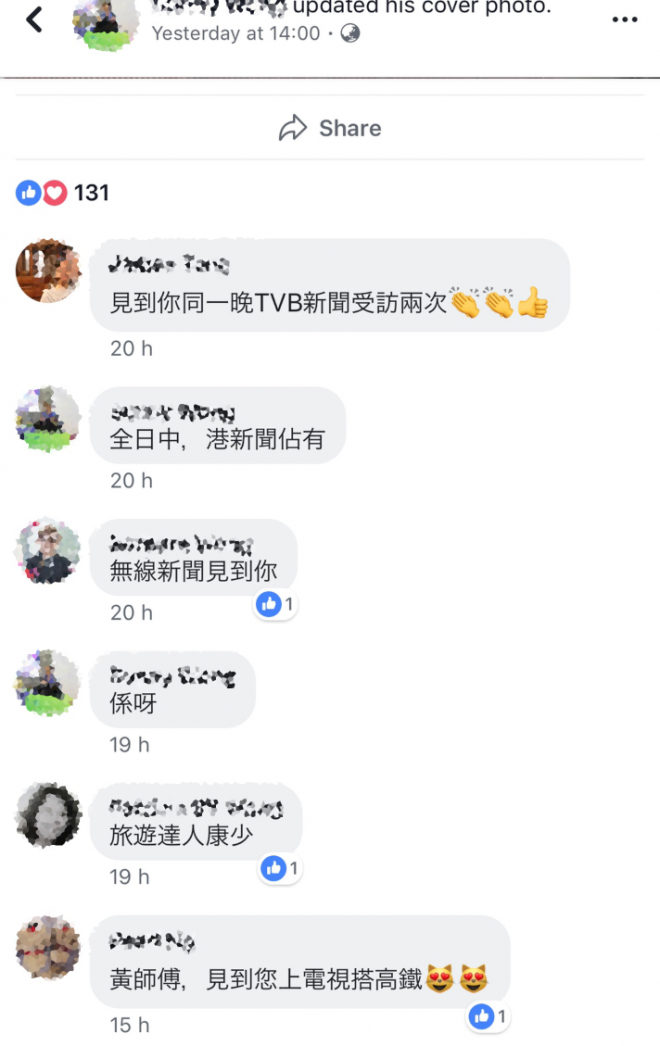
Task: Open avatar beside 係呀 comment
Action: pyautogui.click(x=48, y=683)
